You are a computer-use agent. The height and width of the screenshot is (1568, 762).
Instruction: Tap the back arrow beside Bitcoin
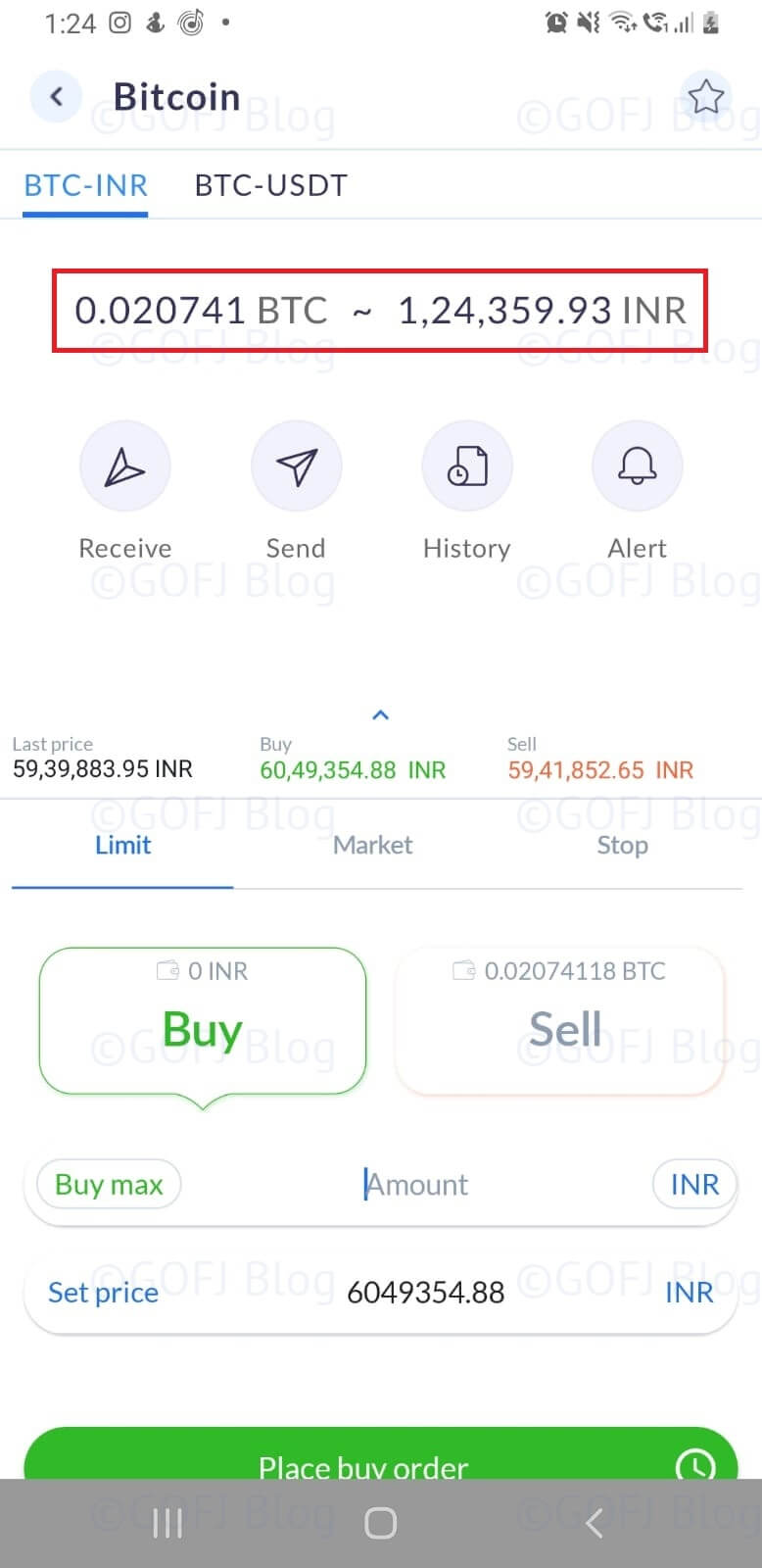click(x=56, y=96)
